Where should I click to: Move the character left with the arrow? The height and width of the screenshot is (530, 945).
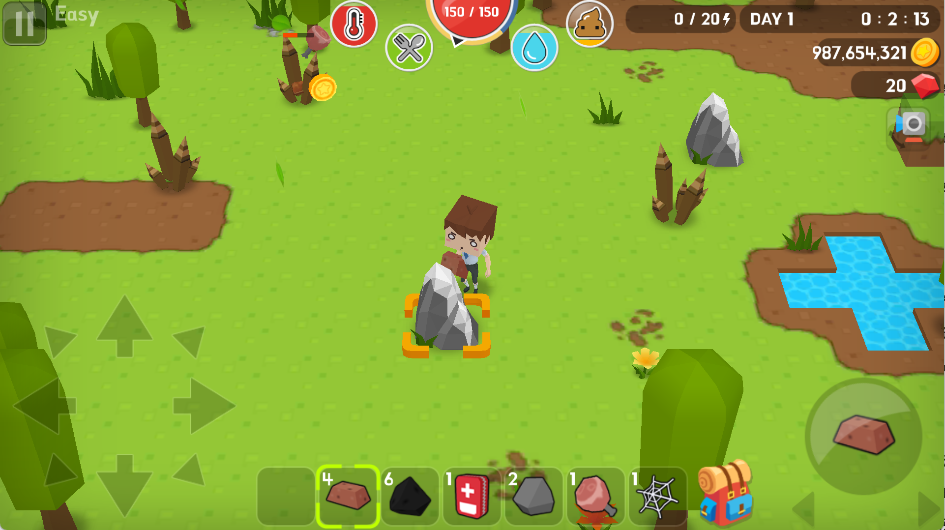click(44, 406)
